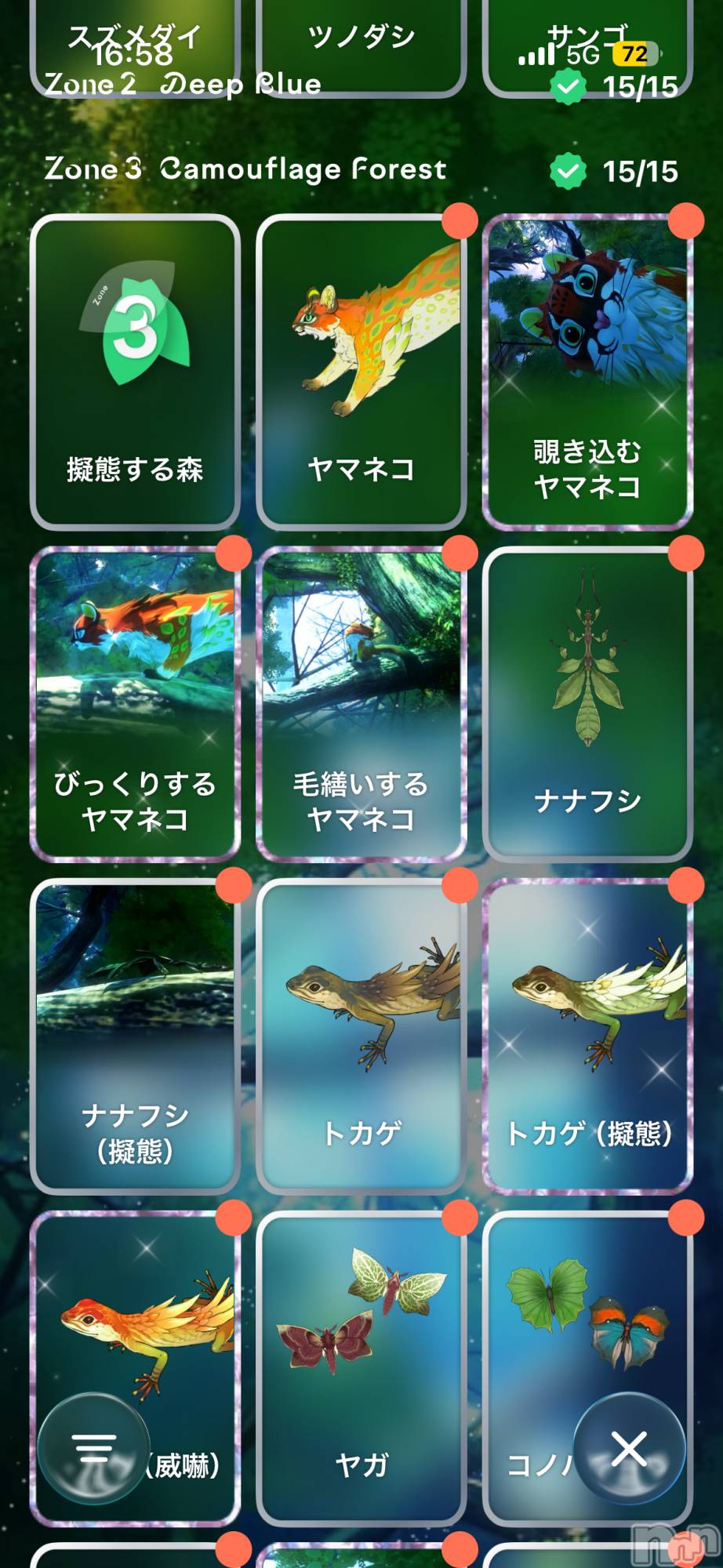This screenshot has width=723, height=1568.
Task: Open the トカゲ（擬態） card
Action: coord(587,1036)
